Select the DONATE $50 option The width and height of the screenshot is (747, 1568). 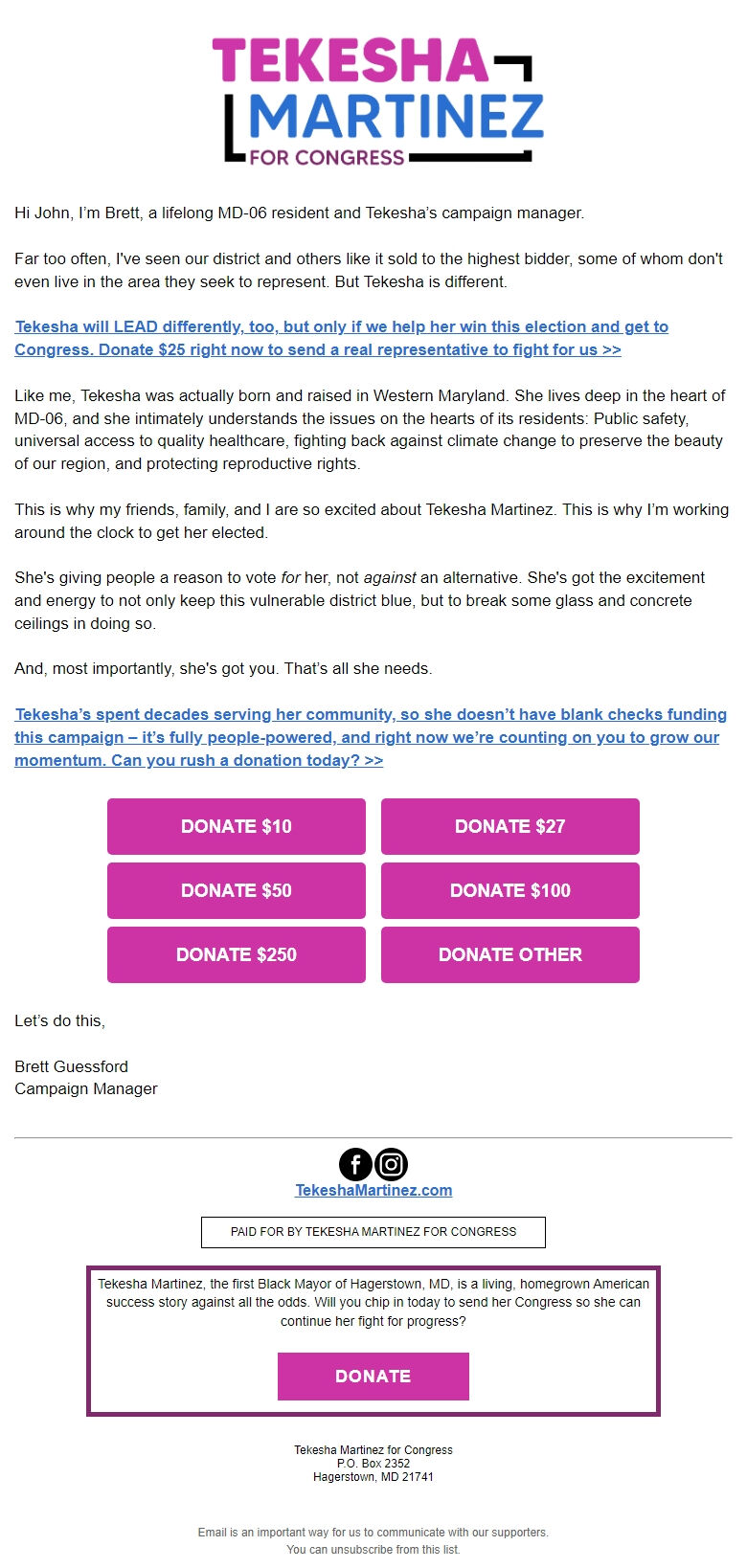pos(236,890)
